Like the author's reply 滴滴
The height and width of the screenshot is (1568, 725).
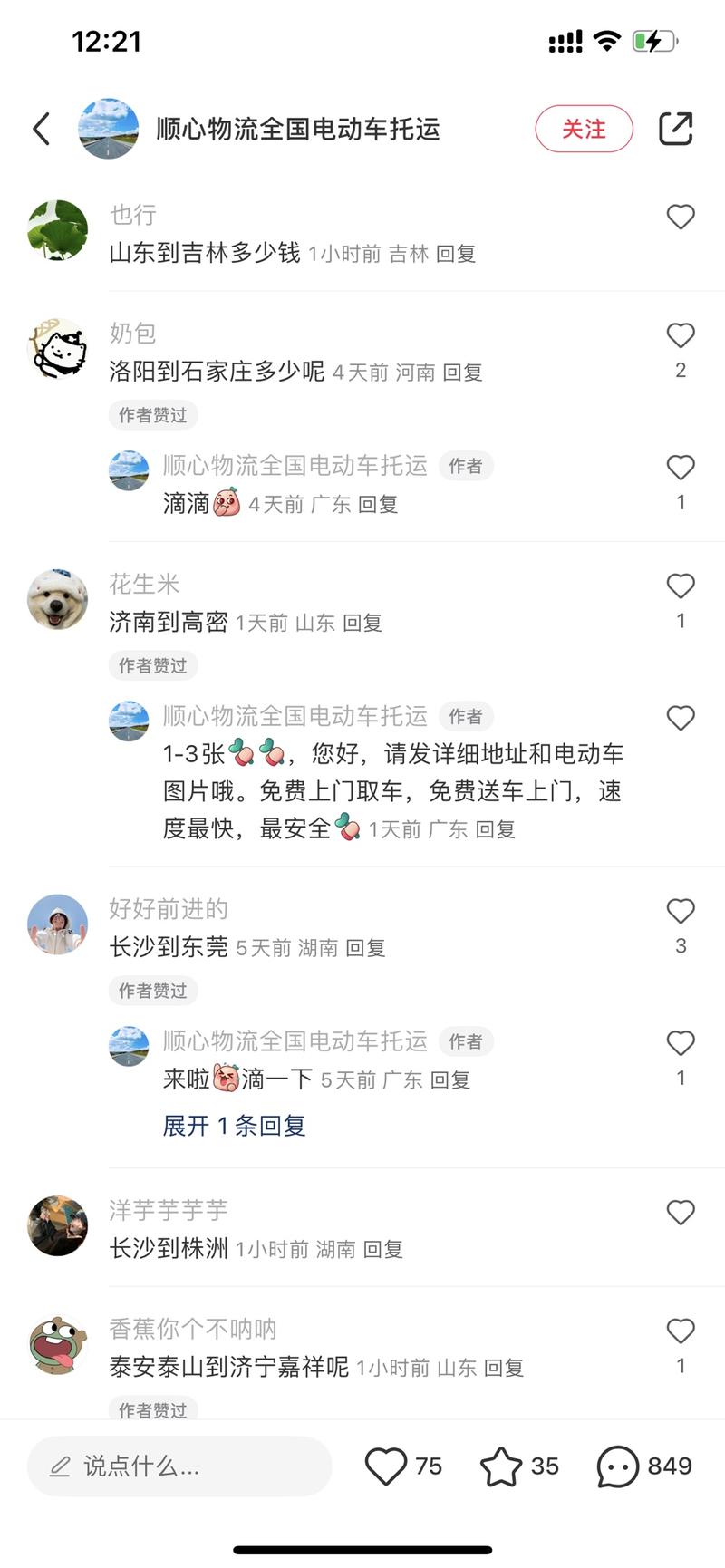click(x=681, y=468)
